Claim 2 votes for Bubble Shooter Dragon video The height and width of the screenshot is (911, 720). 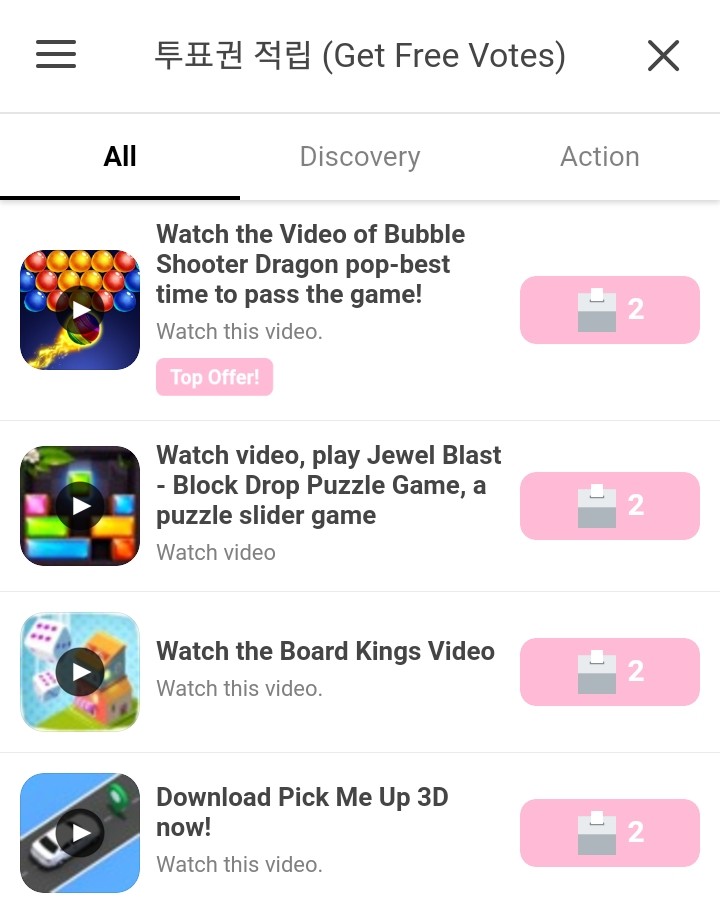609,310
